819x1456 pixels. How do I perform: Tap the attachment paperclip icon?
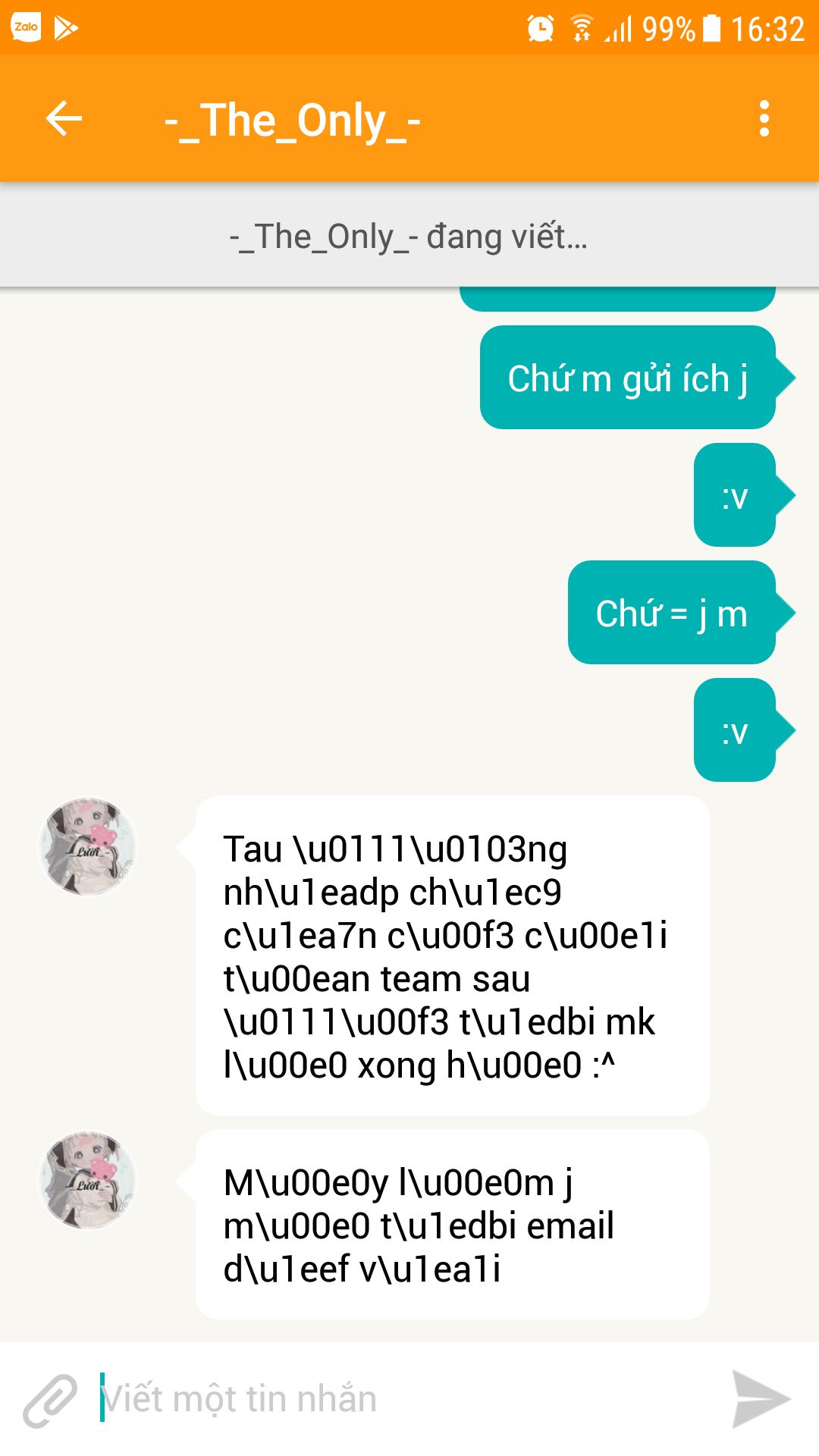tap(50, 1400)
